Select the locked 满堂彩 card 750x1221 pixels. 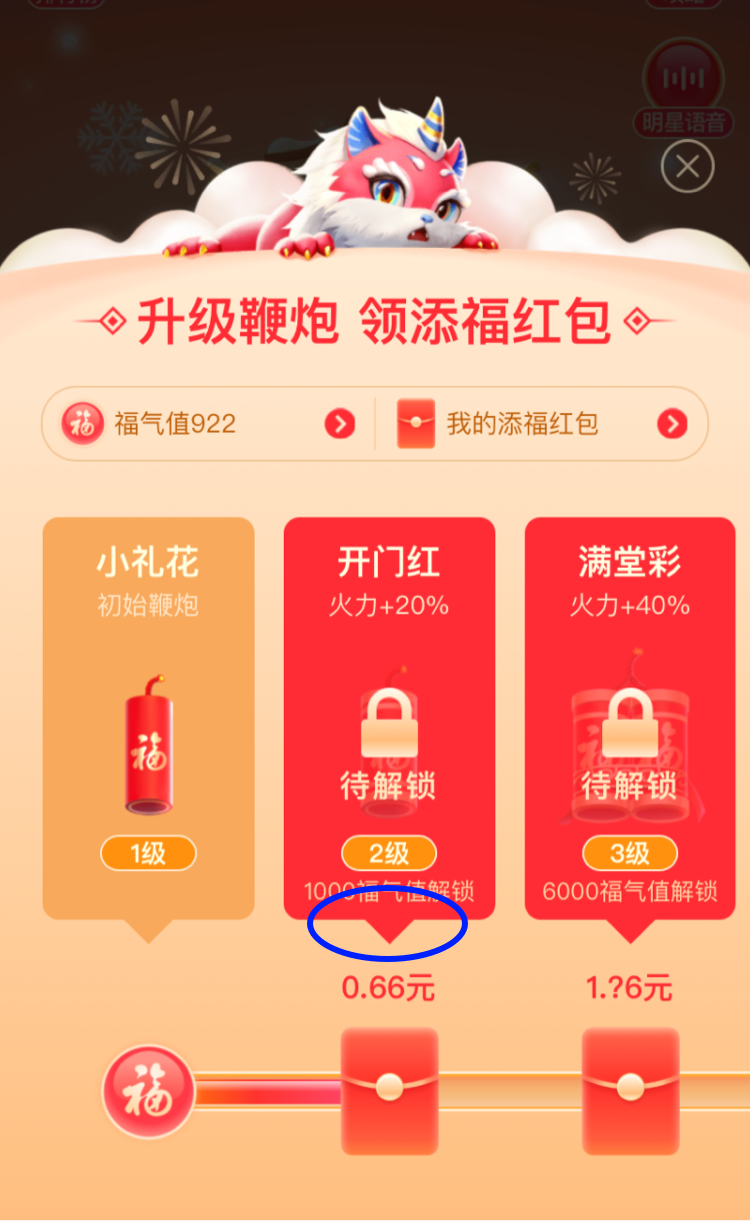click(630, 717)
